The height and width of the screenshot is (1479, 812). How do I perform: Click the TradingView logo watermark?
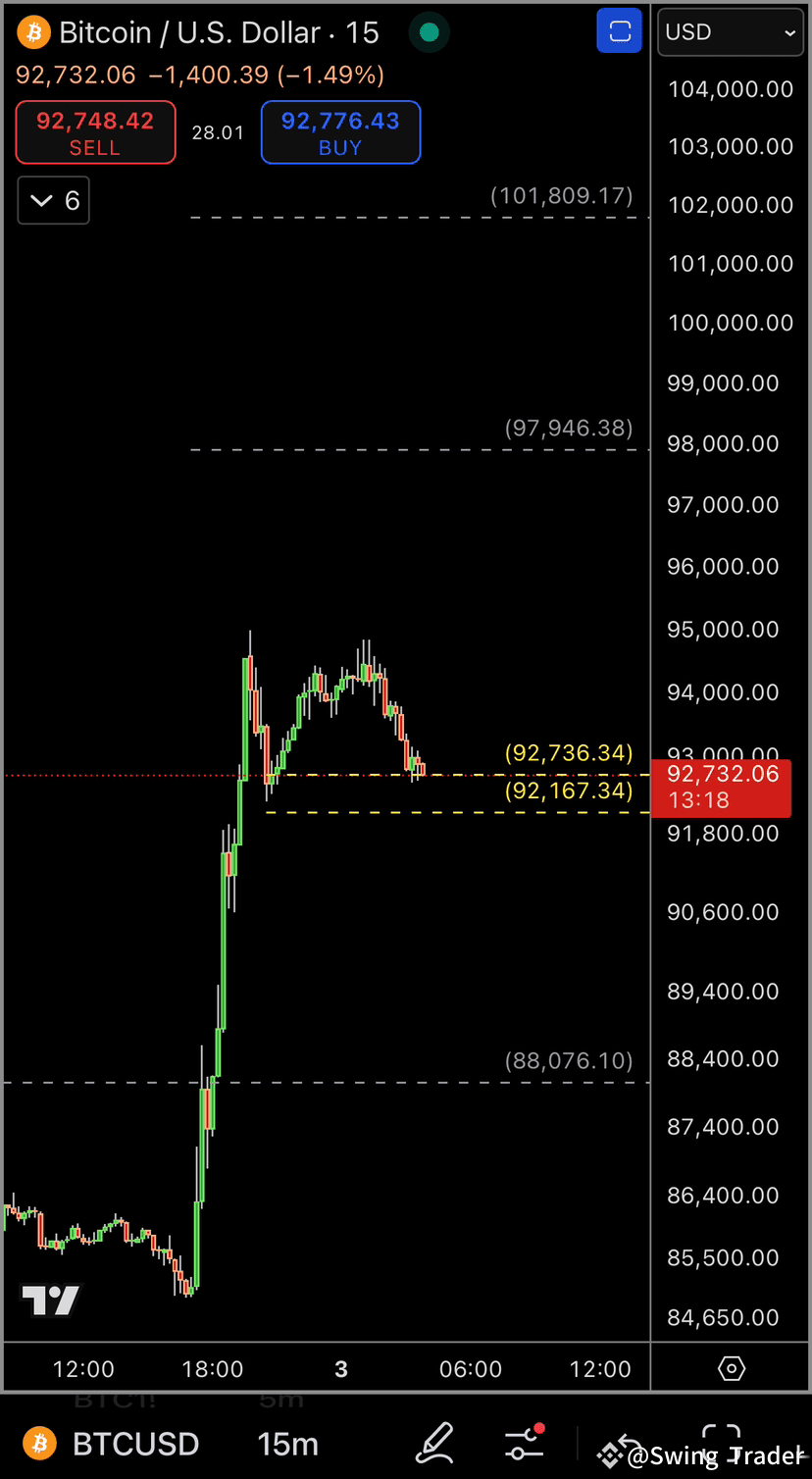(49, 1300)
